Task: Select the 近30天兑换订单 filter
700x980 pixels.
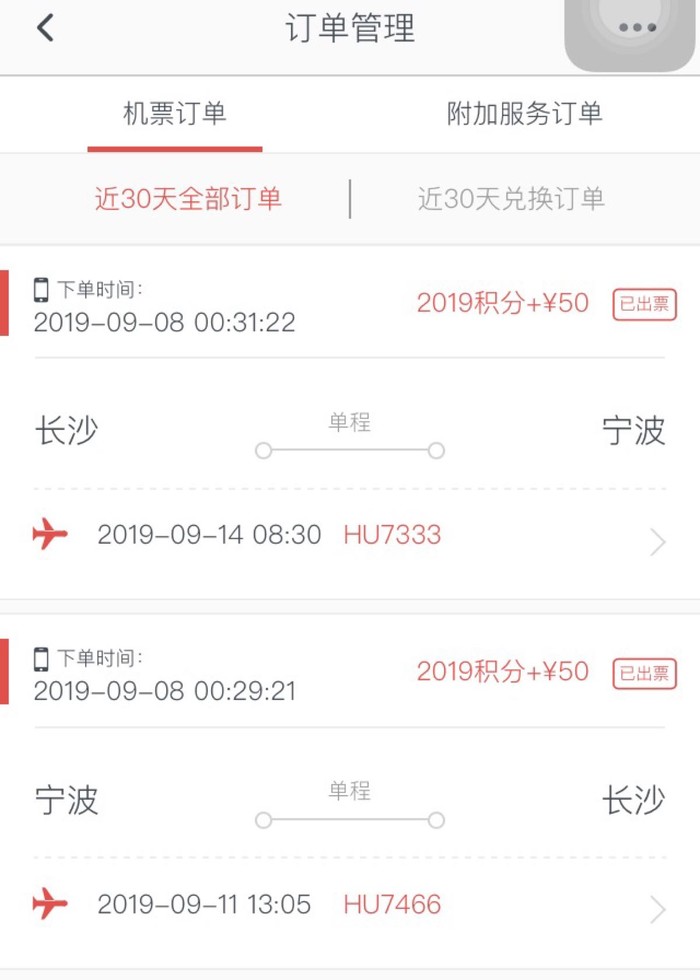Action: tap(511, 198)
